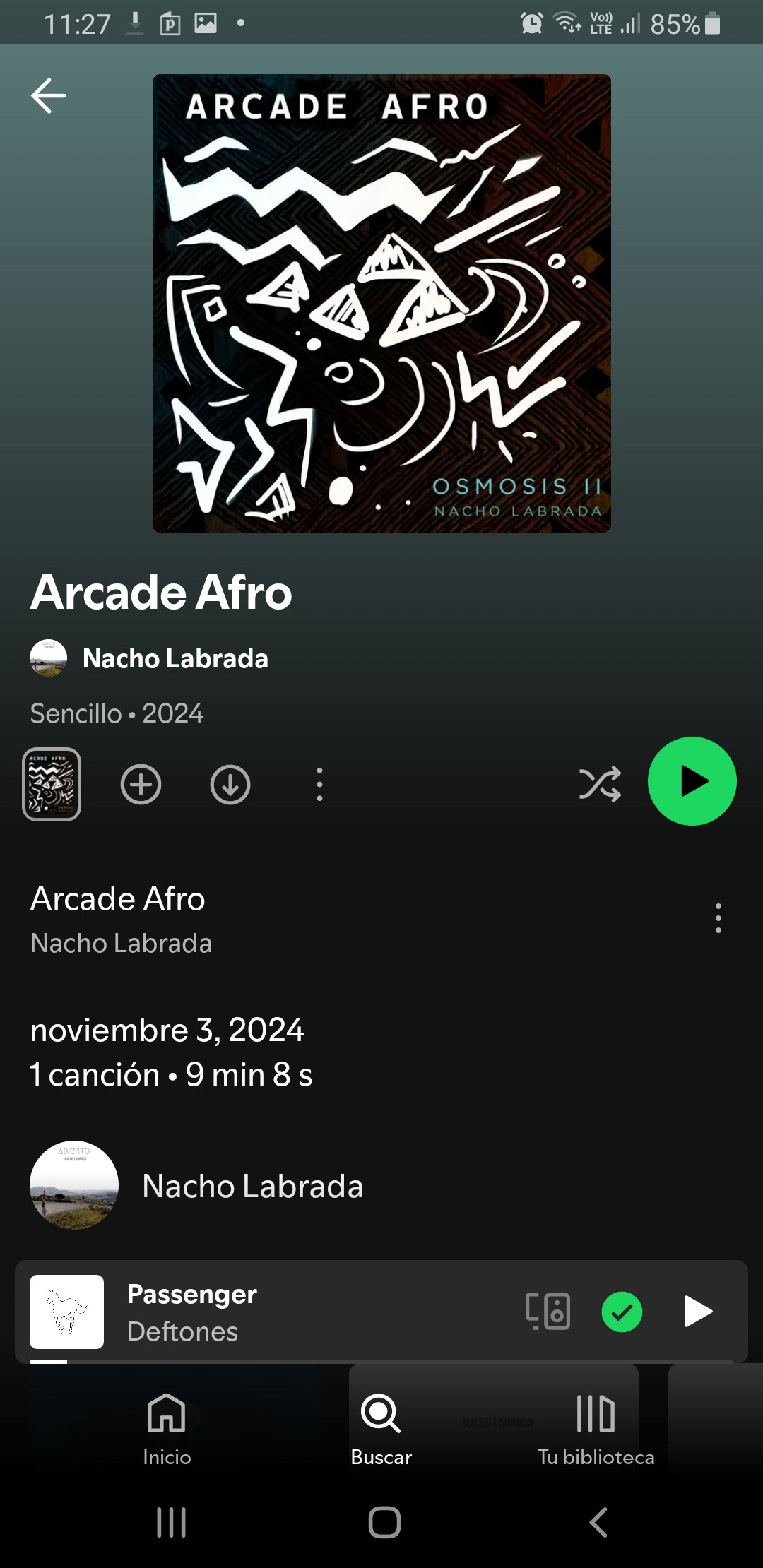Play Arcade Afro with the green button
The height and width of the screenshot is (1568, 763).
click(692, 781)
